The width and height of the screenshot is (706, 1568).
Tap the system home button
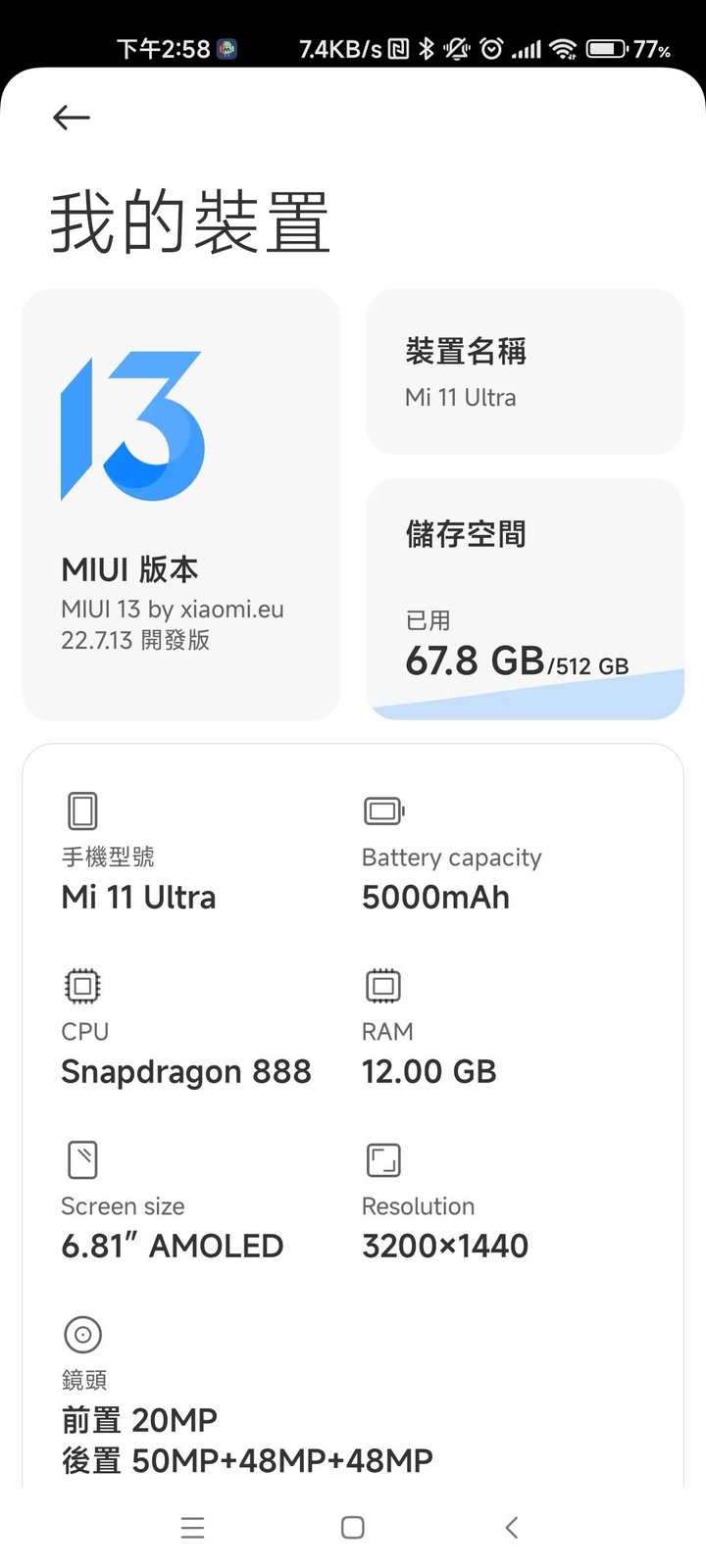(x=353, y=1527)
